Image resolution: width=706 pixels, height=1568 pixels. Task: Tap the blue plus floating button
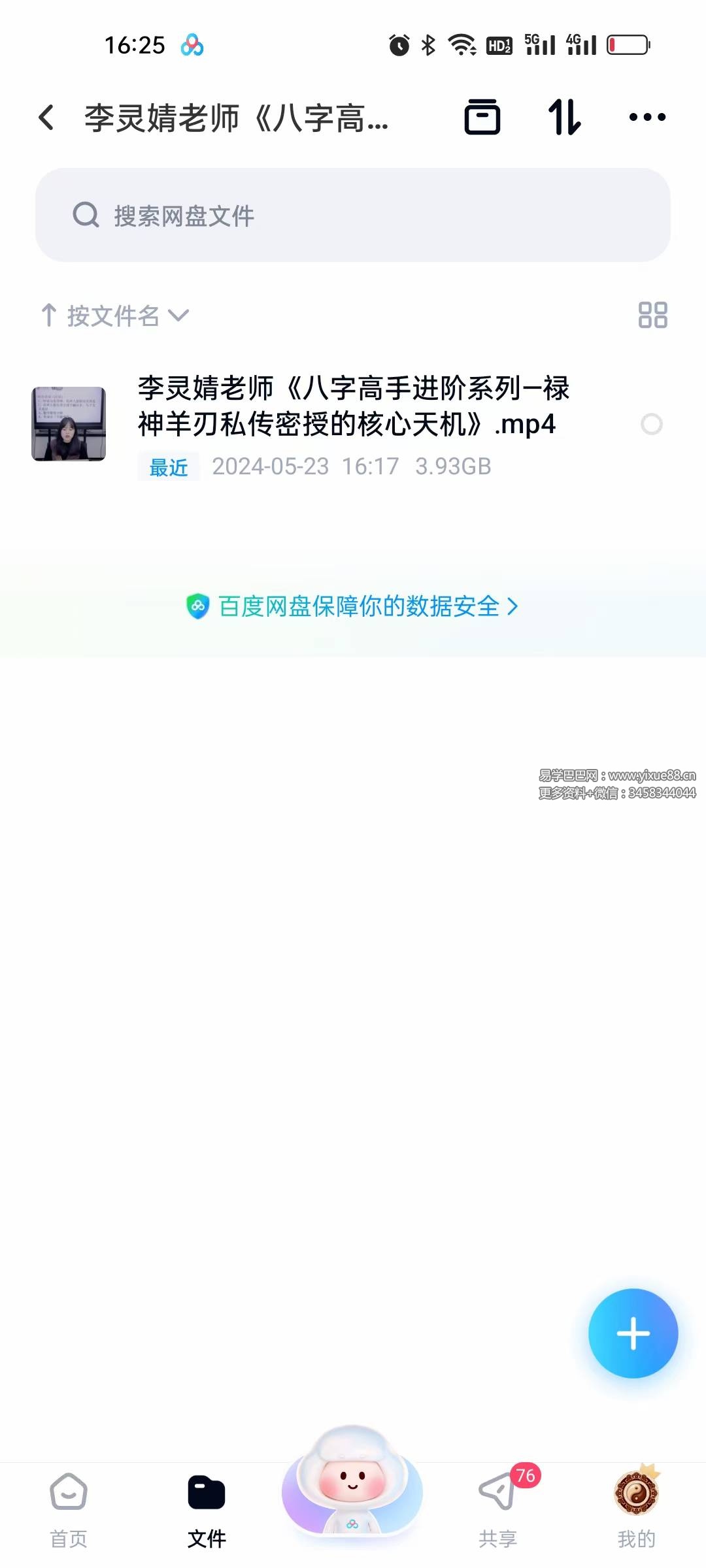(633, 1333)
